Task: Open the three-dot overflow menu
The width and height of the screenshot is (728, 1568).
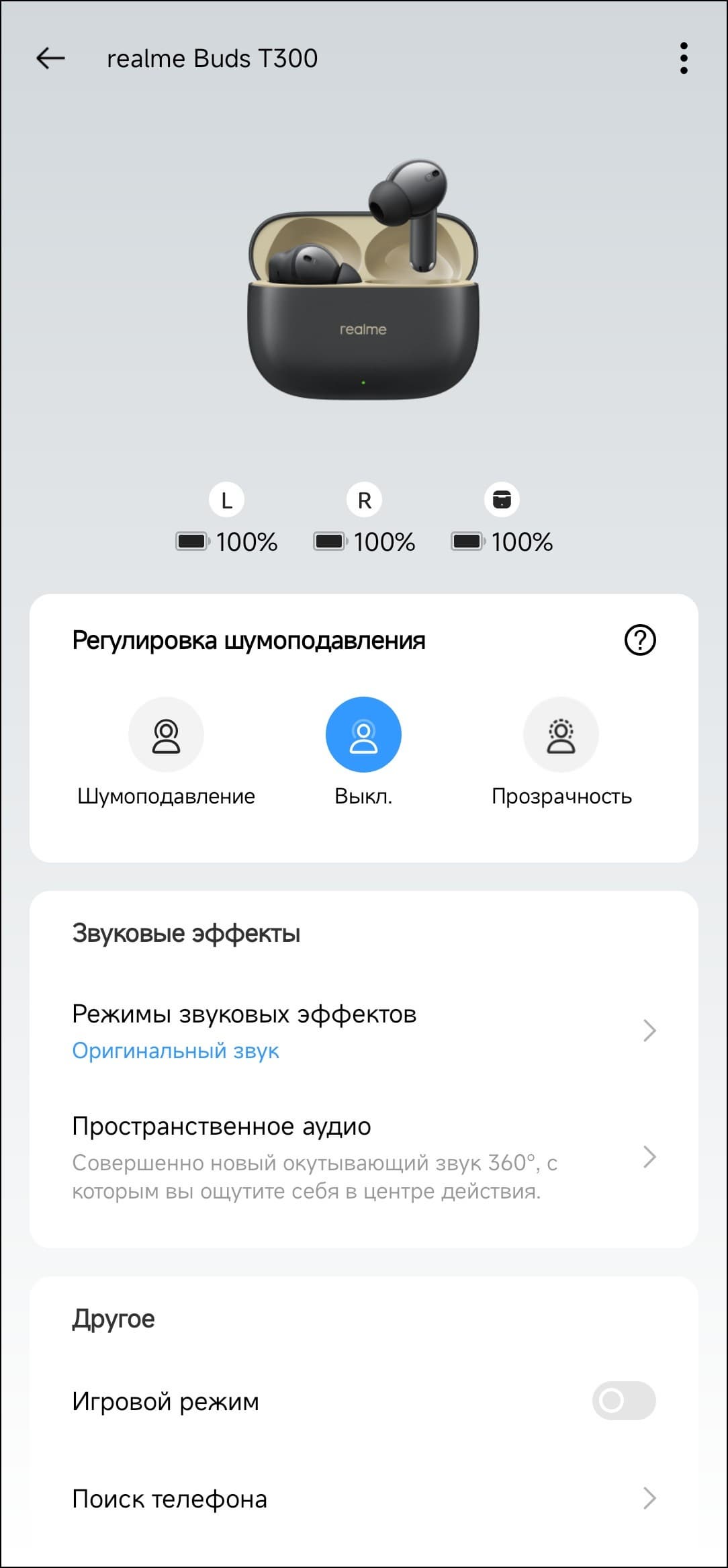Action: pyautogui.click(x=684, y=58)
